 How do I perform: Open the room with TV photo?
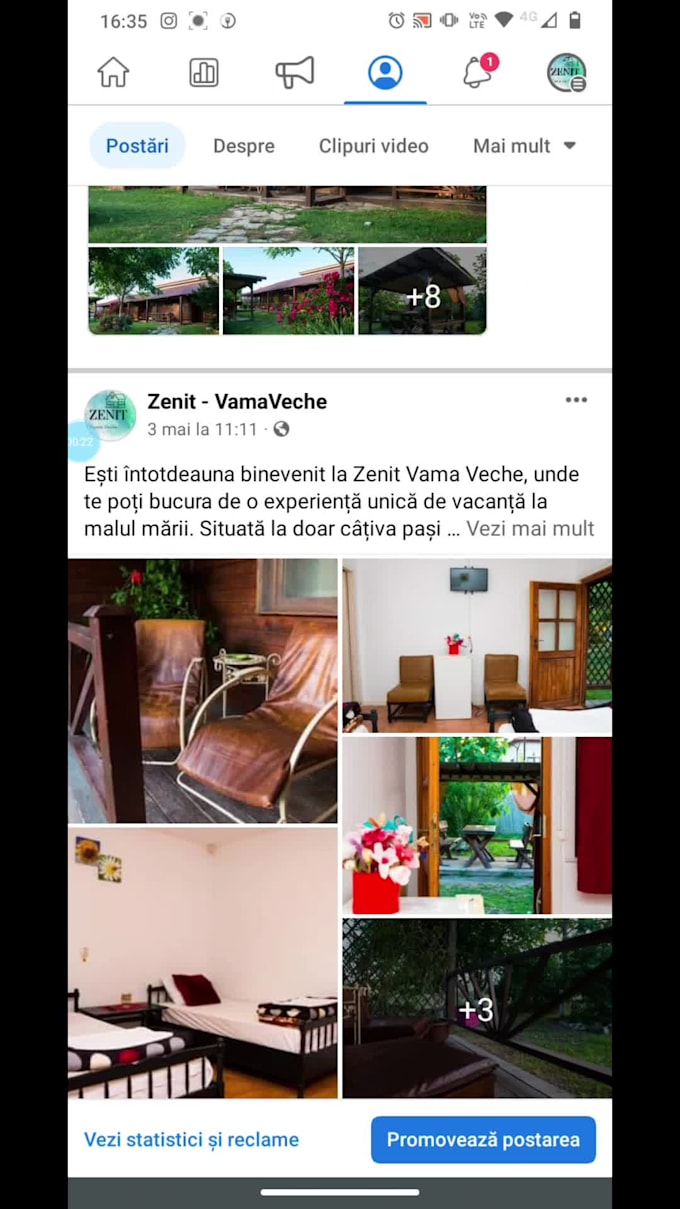click(x=476, y=646)
